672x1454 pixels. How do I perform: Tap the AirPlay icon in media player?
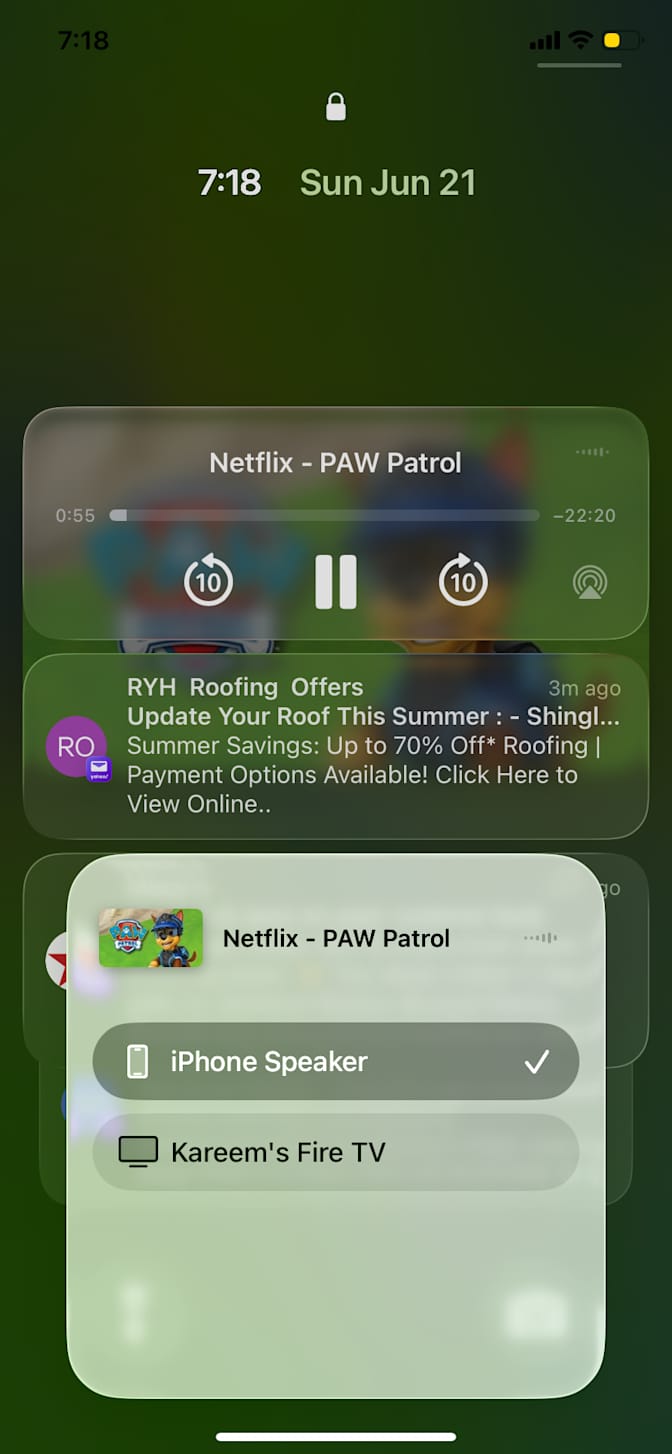590,582
